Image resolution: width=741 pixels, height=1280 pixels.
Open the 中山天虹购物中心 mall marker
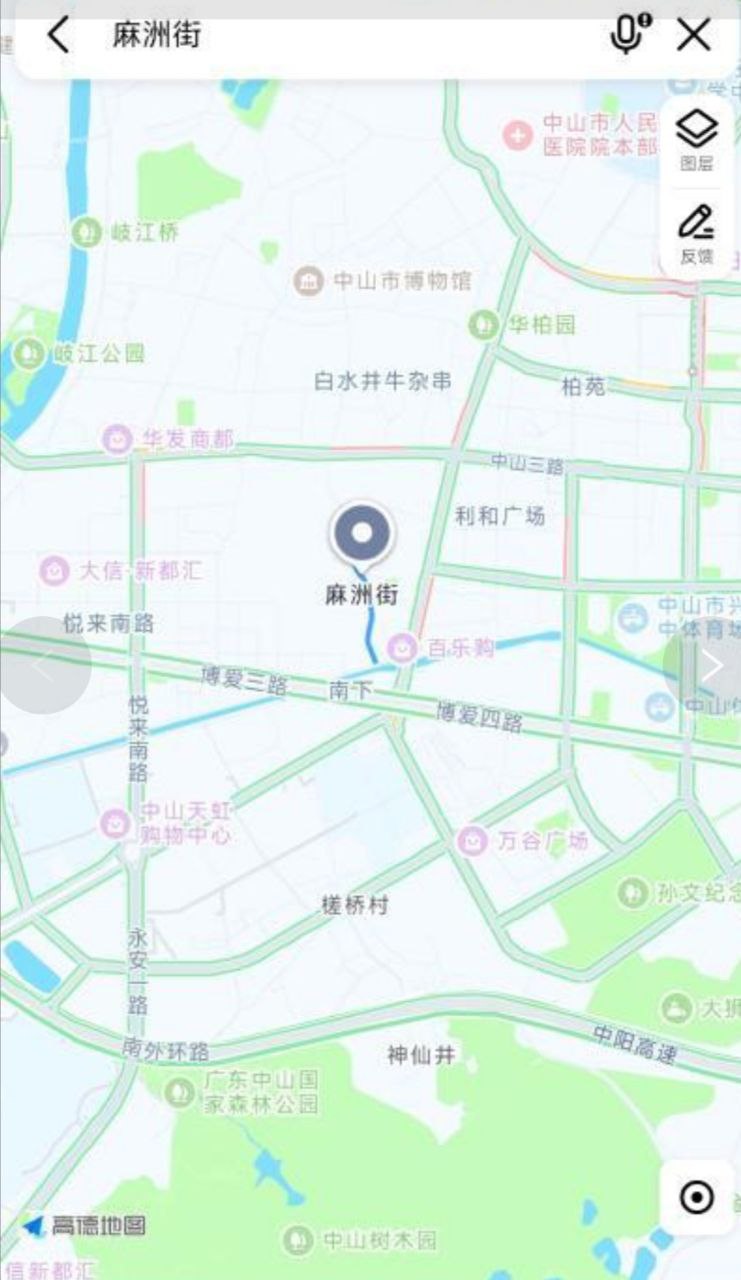pyautogui.click(x=113, y=822)
